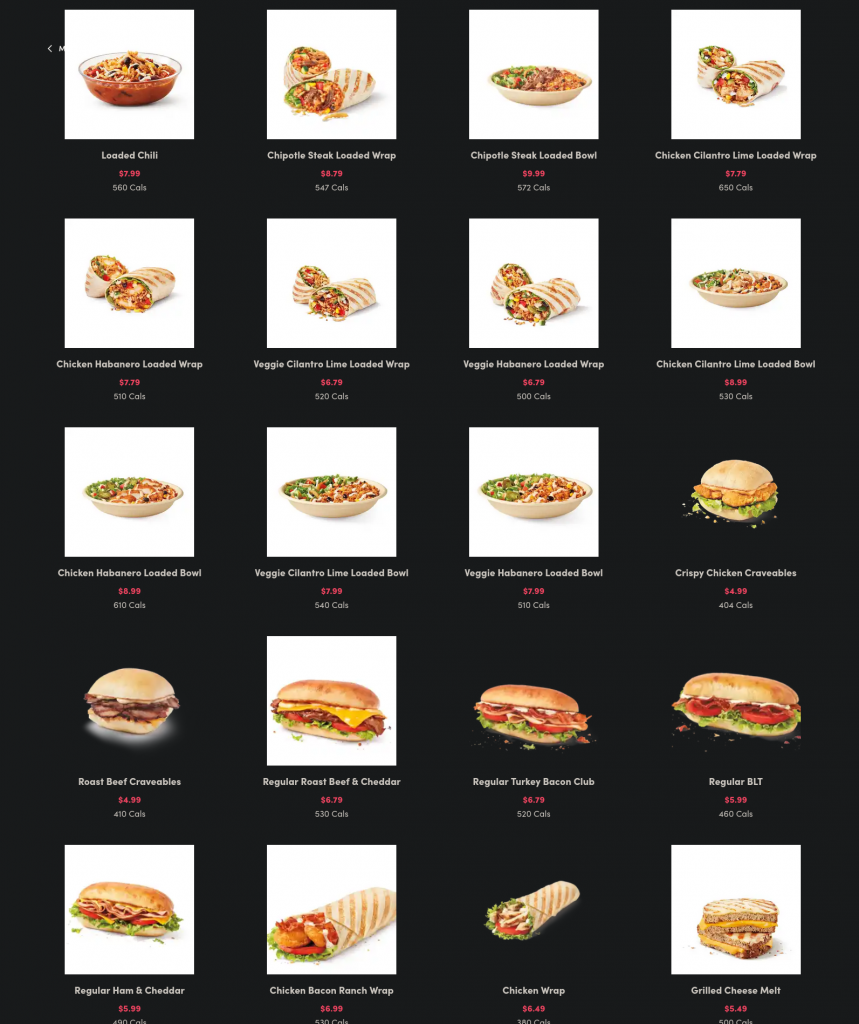859x1024 pixels.
Task: Open Regular Turkey Bacon Club
Action: 533,701
